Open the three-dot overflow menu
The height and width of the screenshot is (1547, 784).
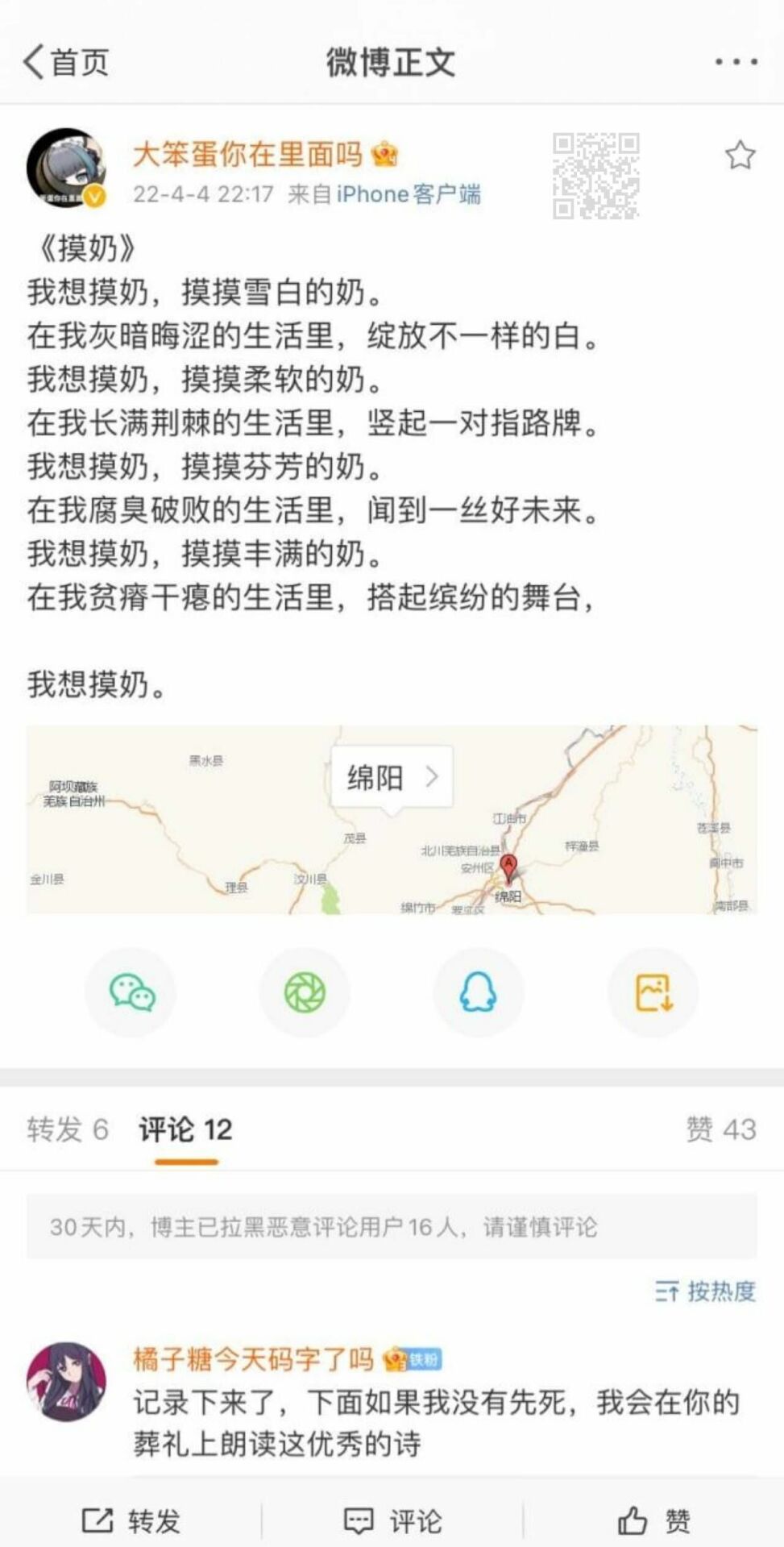point(736,62)
